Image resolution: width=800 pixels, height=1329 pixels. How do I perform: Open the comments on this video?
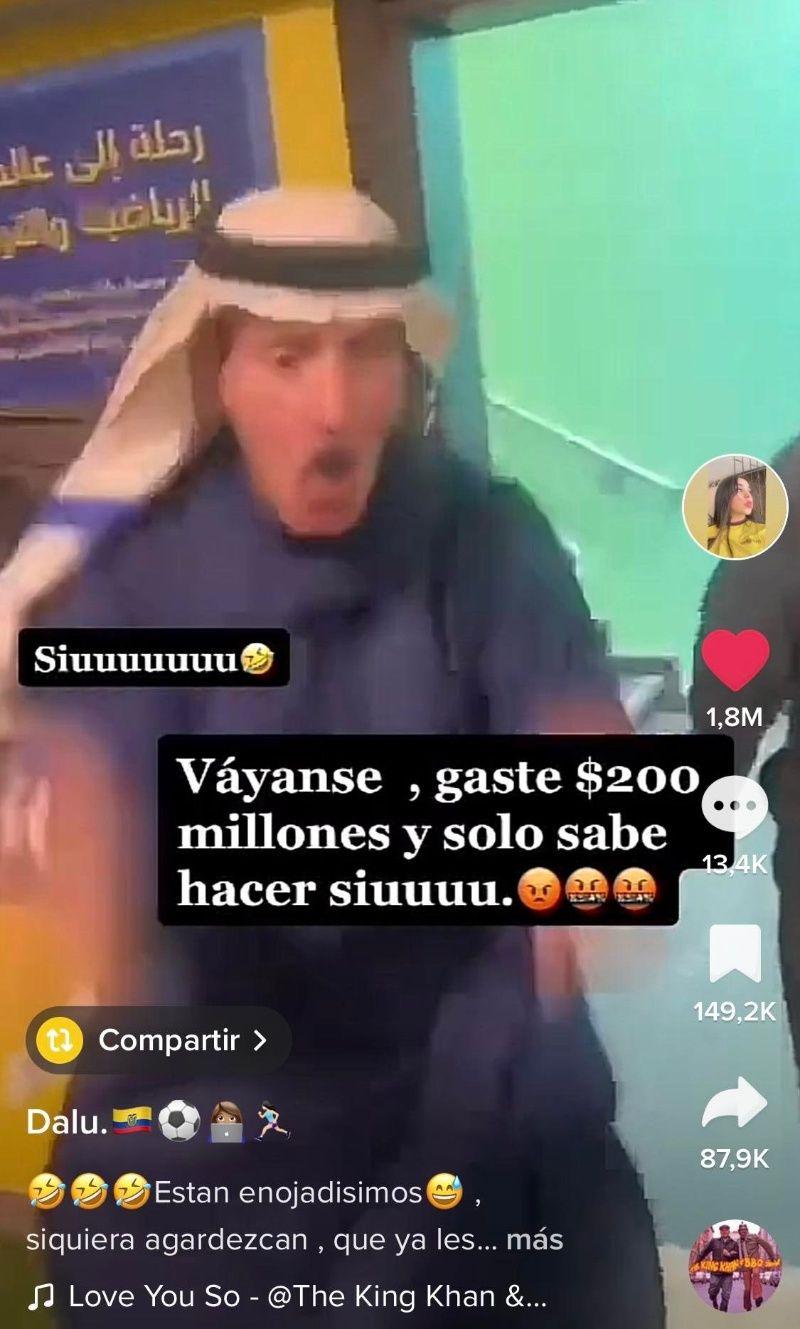tap(735, 805)
